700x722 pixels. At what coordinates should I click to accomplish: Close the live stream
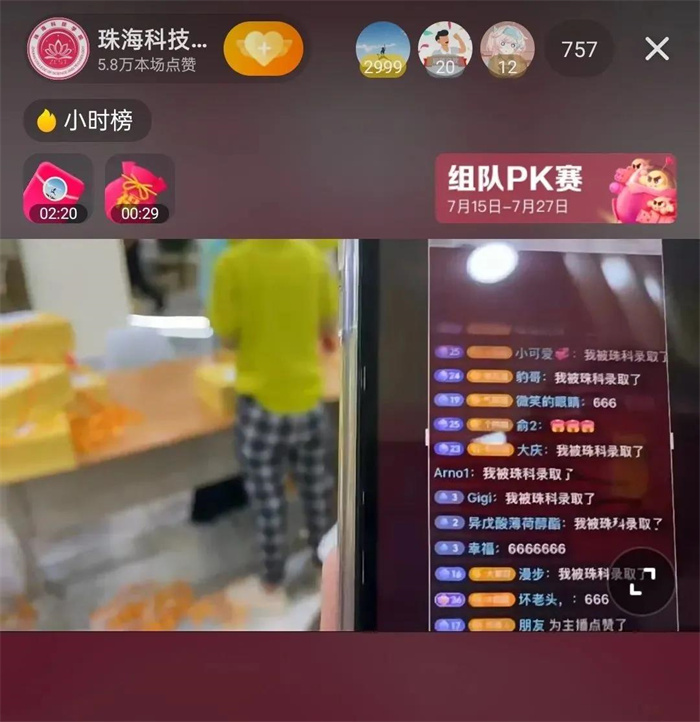(x=657, y=49)
